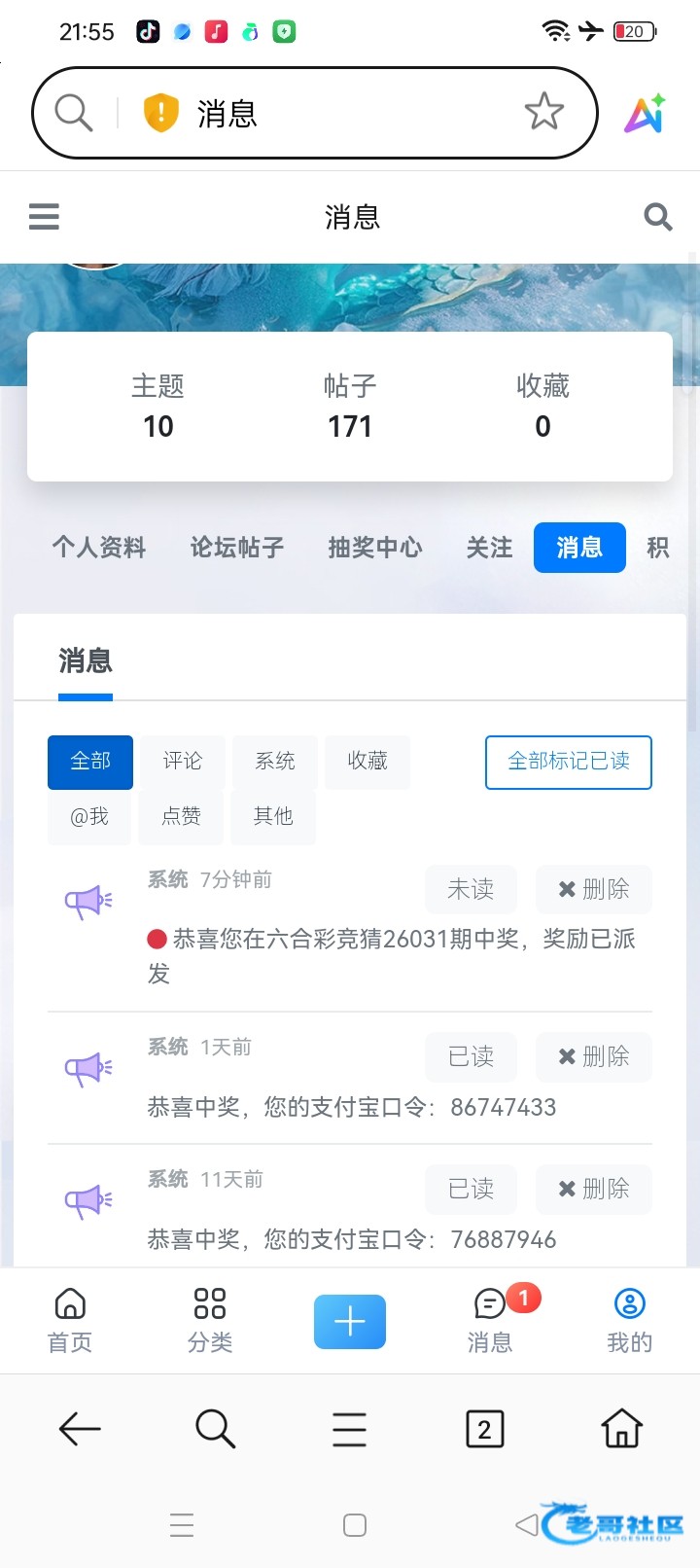The width and height of the screenshot is (700, 1568).
Task: Go to the 首页 bottom tab
Action: coord(70,1320)
